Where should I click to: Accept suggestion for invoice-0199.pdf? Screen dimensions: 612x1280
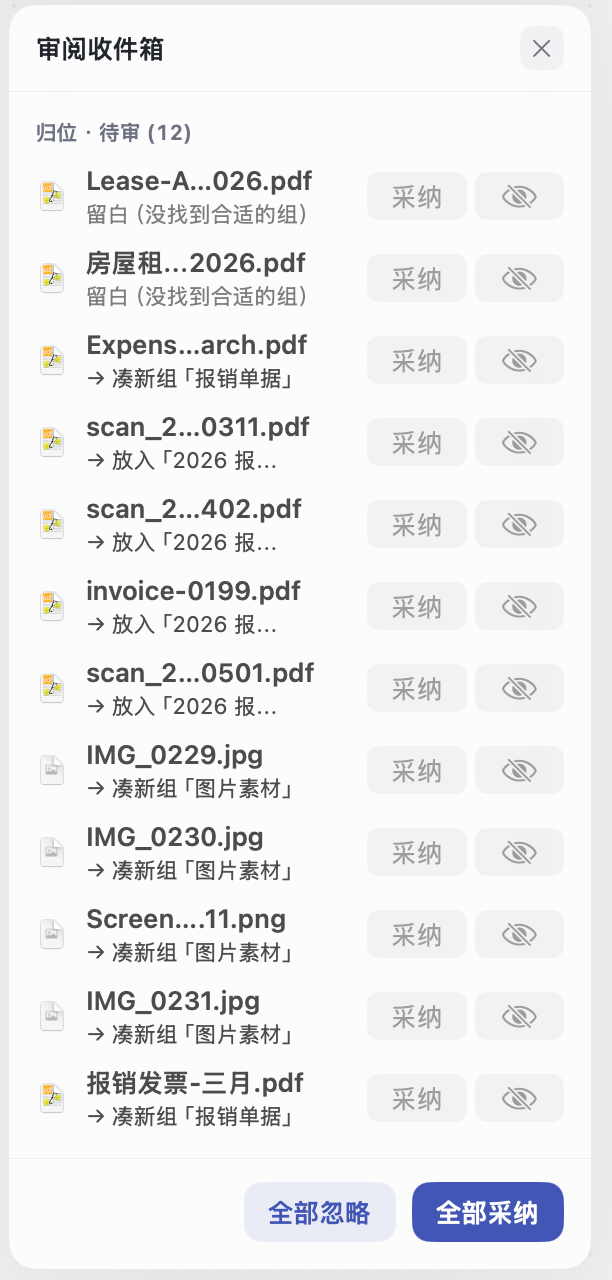pyautogui.click(x=417, y=606)
